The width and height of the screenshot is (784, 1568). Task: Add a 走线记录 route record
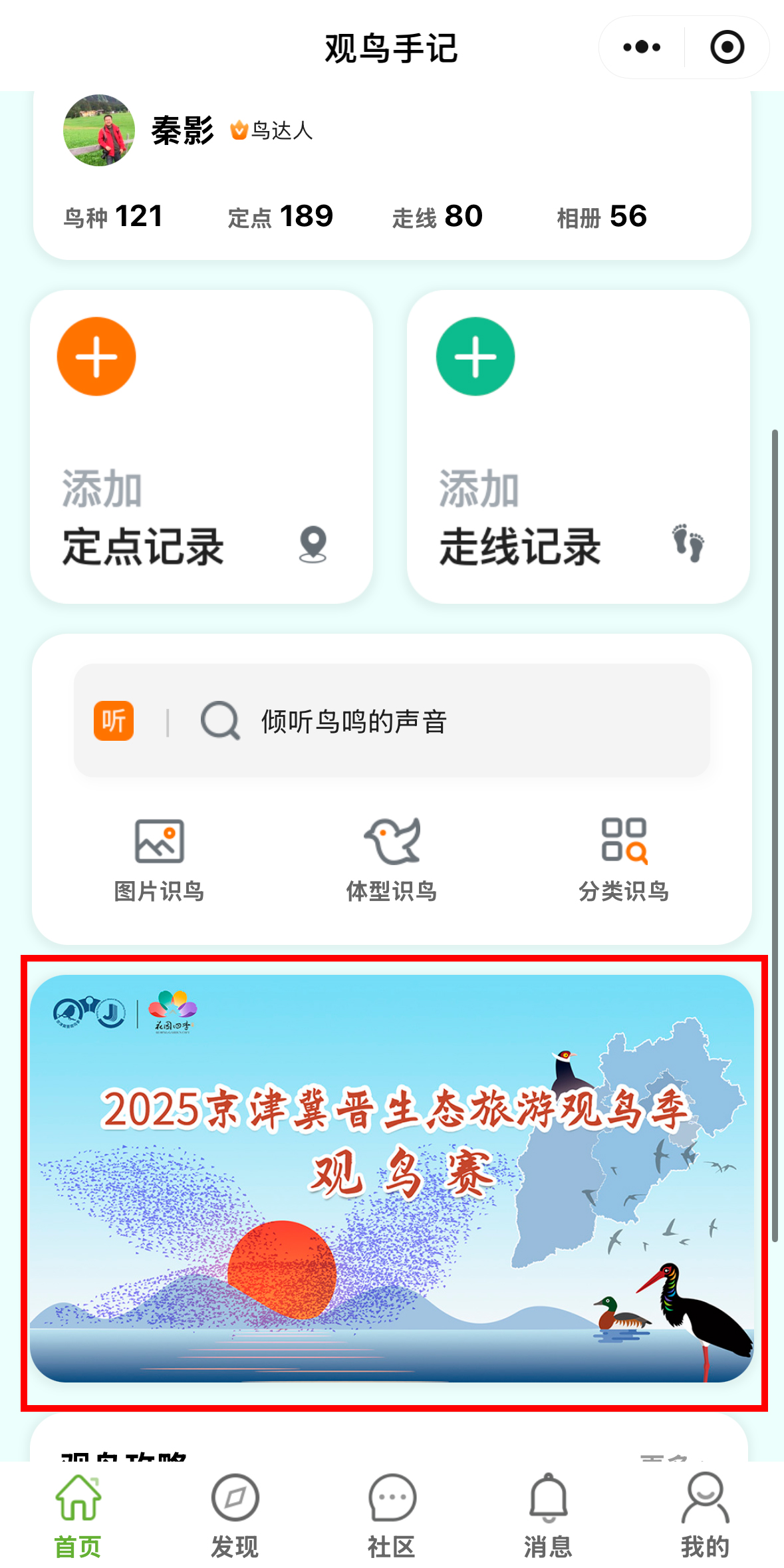(x=579, y=447)
